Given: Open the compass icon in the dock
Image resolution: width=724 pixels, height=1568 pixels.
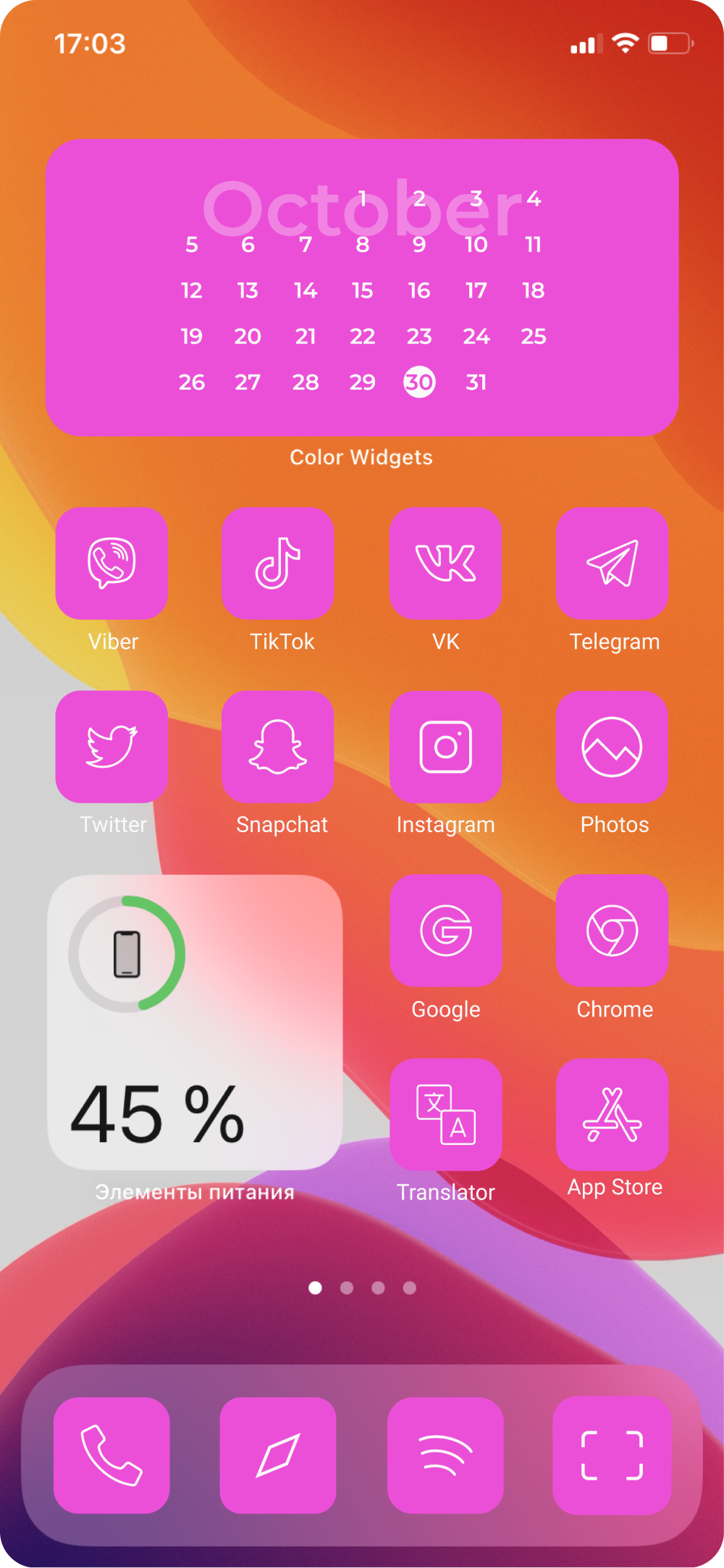Looking at the screenshot, I should pyautogui.click(x=278, y=1455).
